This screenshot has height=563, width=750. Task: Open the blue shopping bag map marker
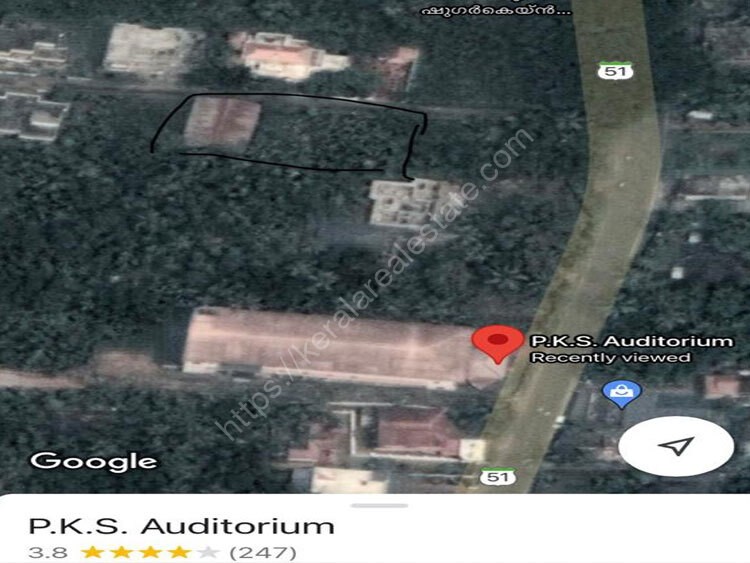click(x=621, y=393)
